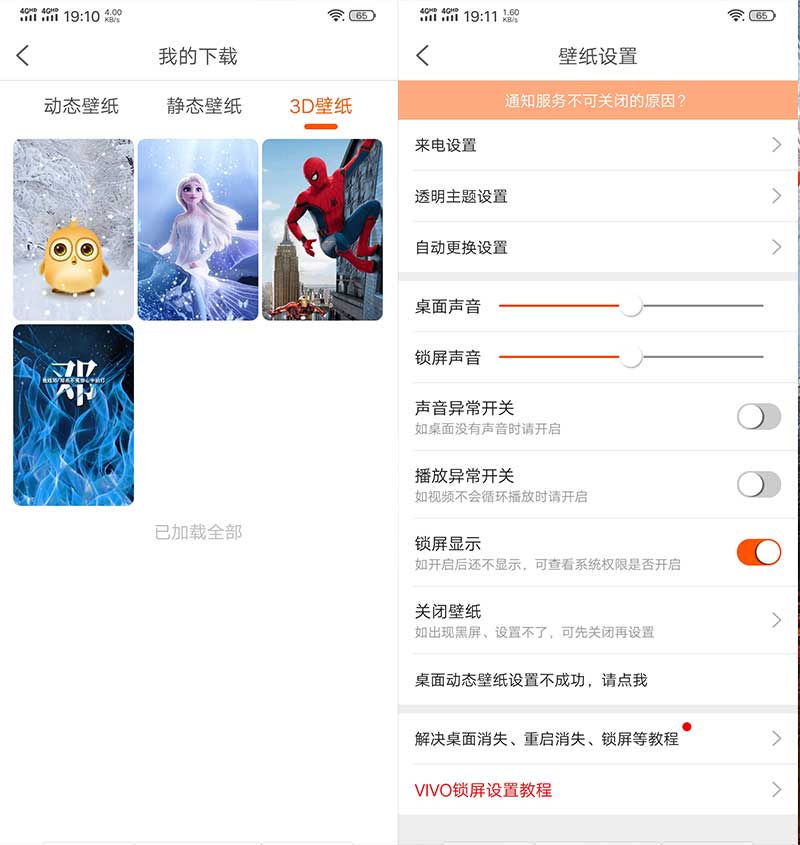Open 自动更换设置

[597, 247]
